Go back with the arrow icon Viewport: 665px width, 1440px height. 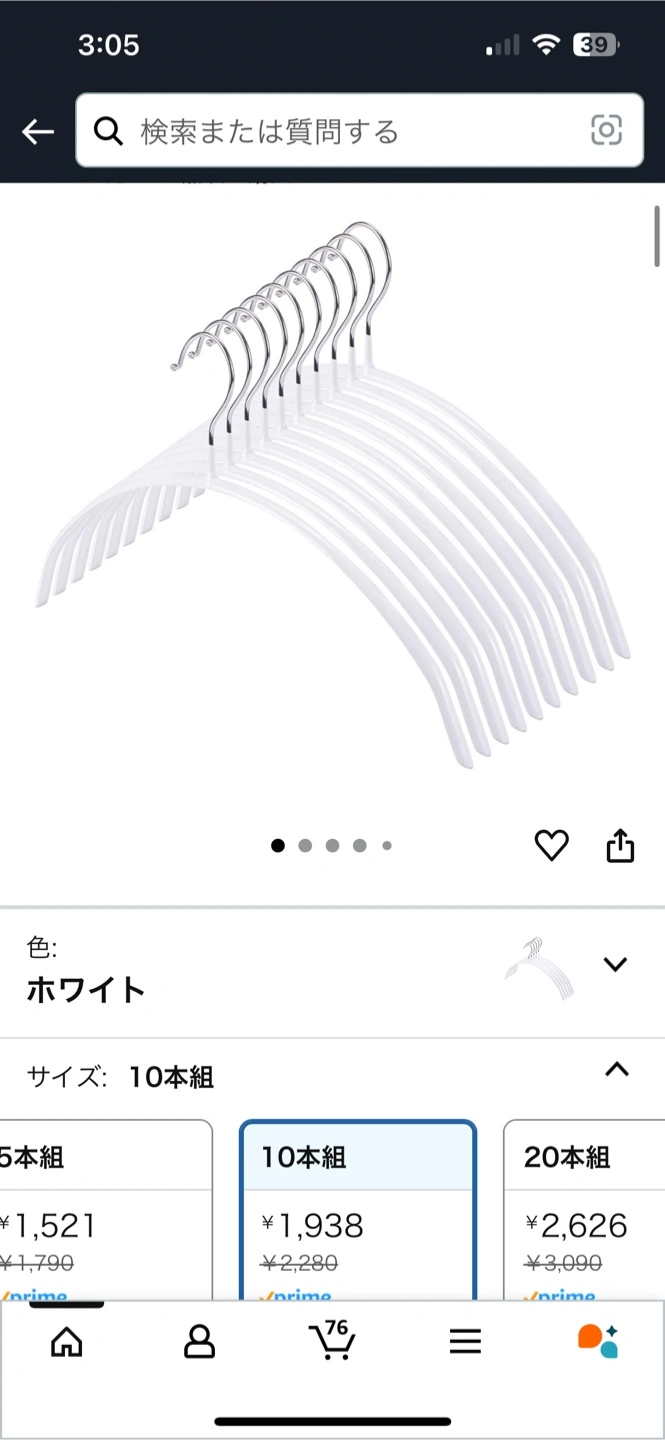tap(37, 131)
